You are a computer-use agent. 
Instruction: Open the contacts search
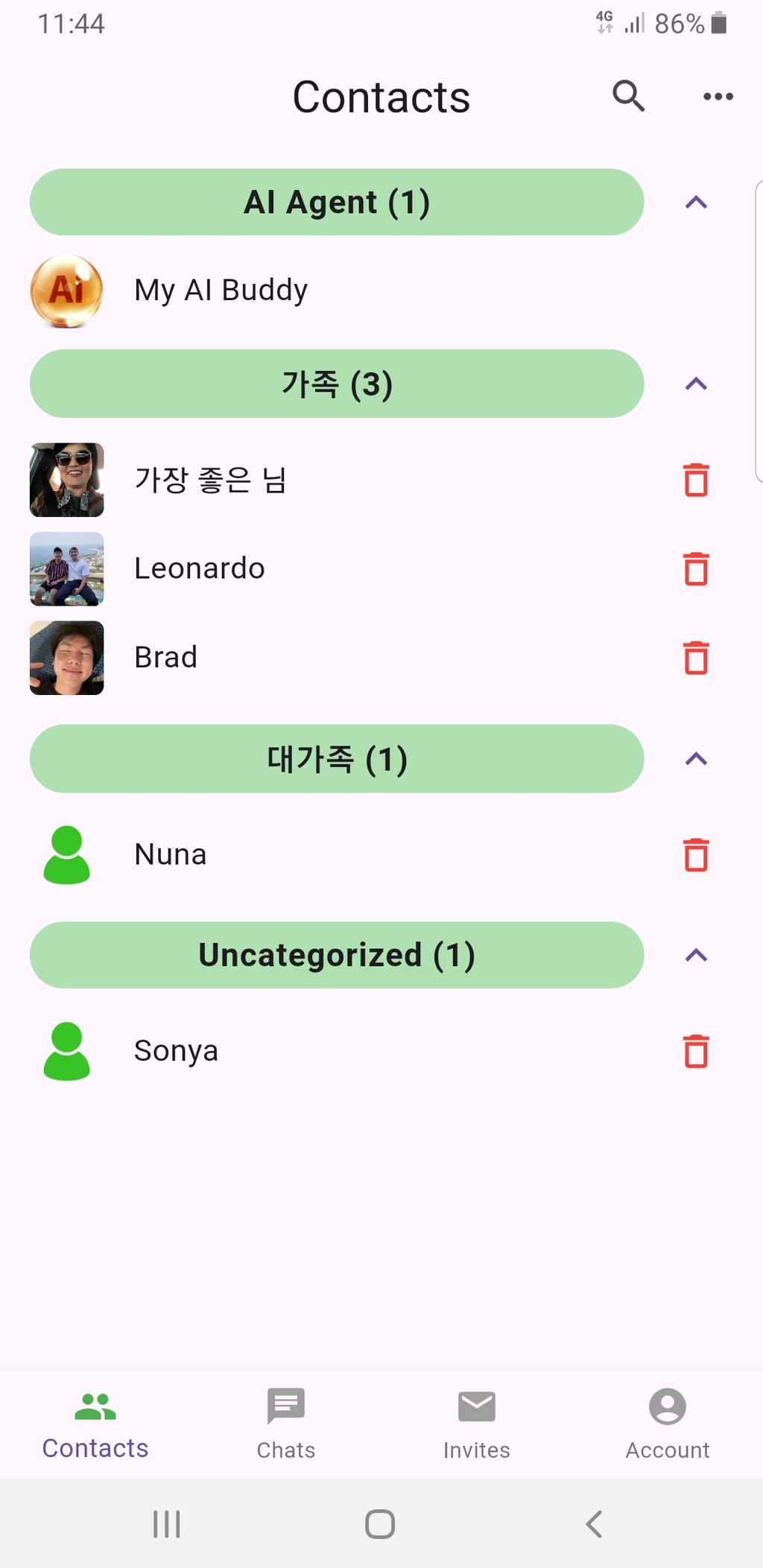click(628, 96)
